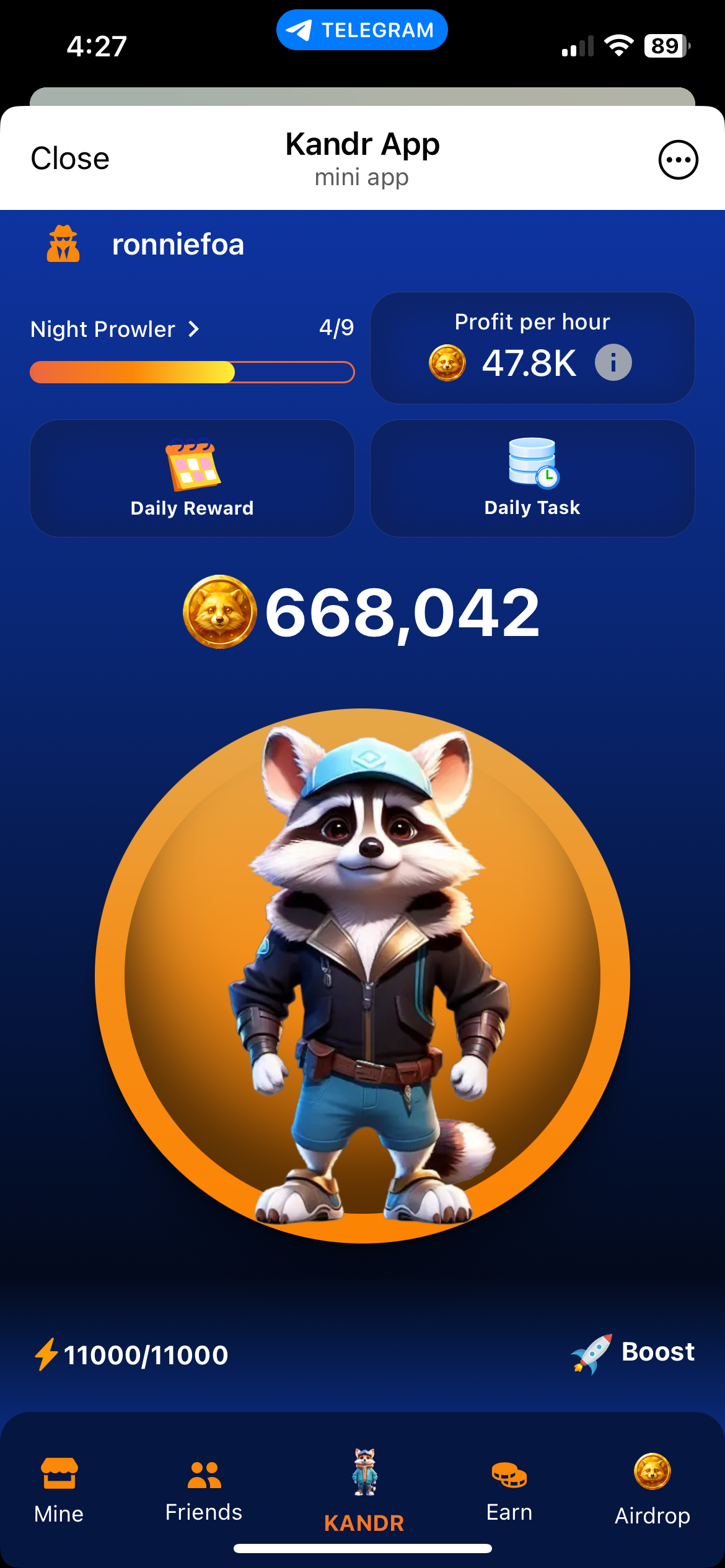Open the Boost menu
The image size is (725, 1568).
[x=633, y=1353]
